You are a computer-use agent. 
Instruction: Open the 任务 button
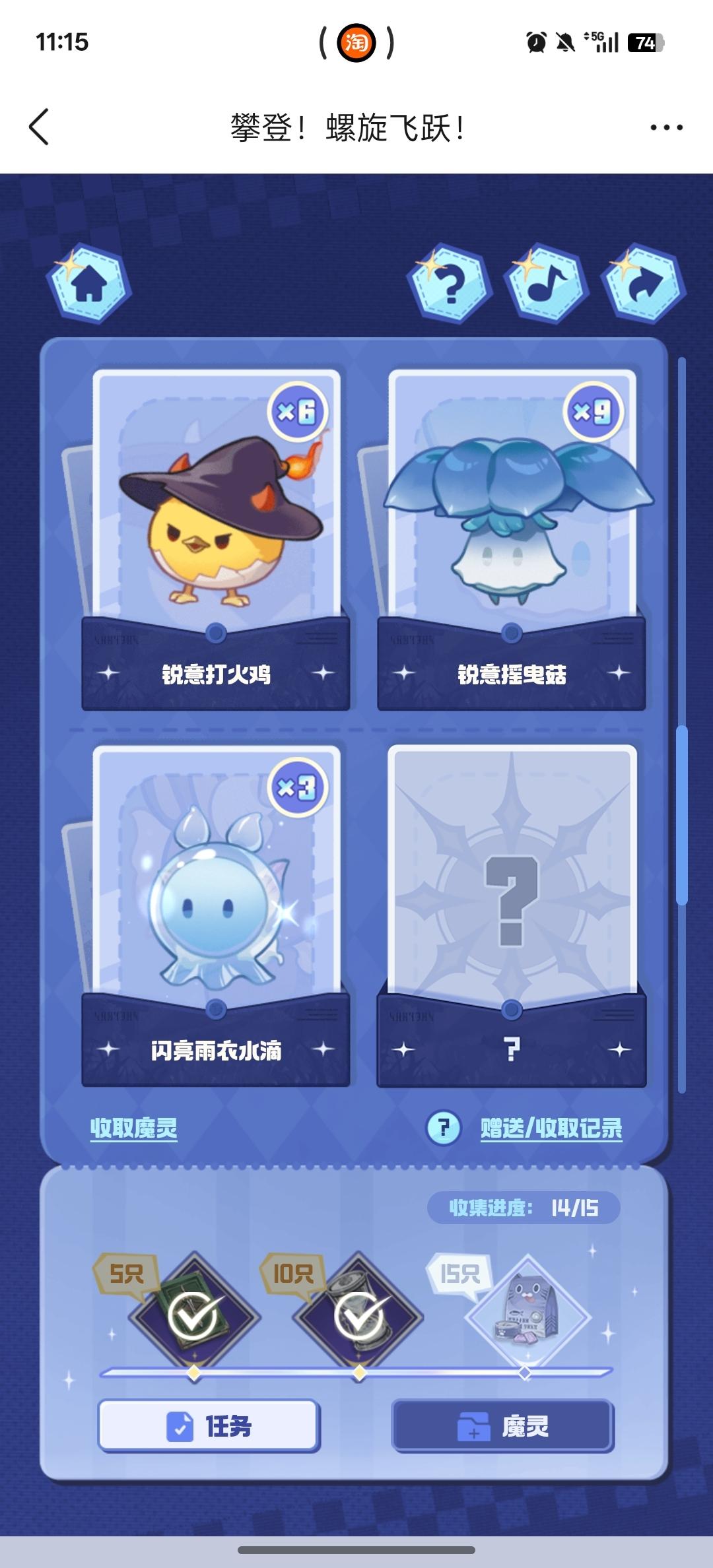209,1427
